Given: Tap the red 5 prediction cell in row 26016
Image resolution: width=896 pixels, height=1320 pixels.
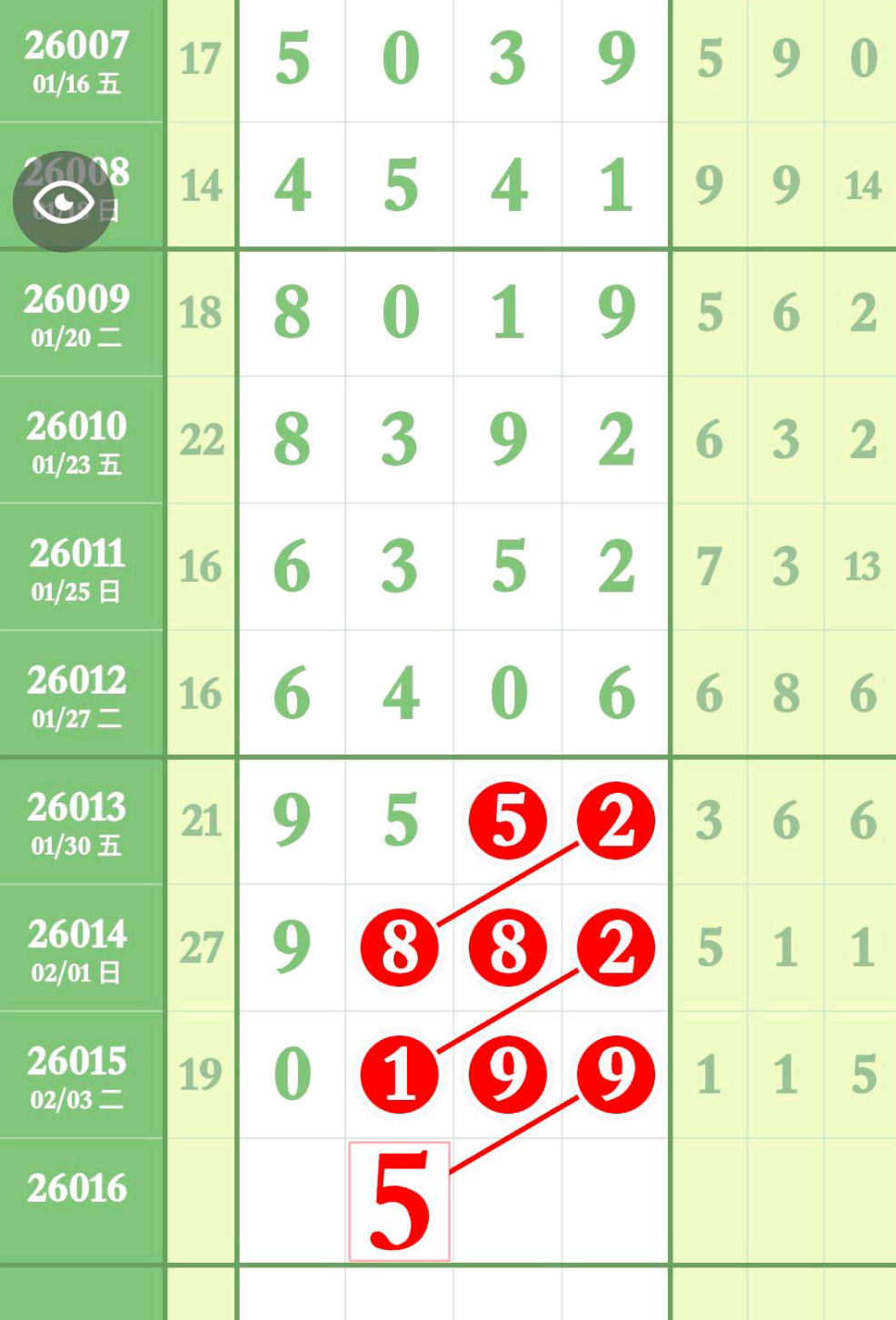Looking at the screenshot, I should point(399,1201).
